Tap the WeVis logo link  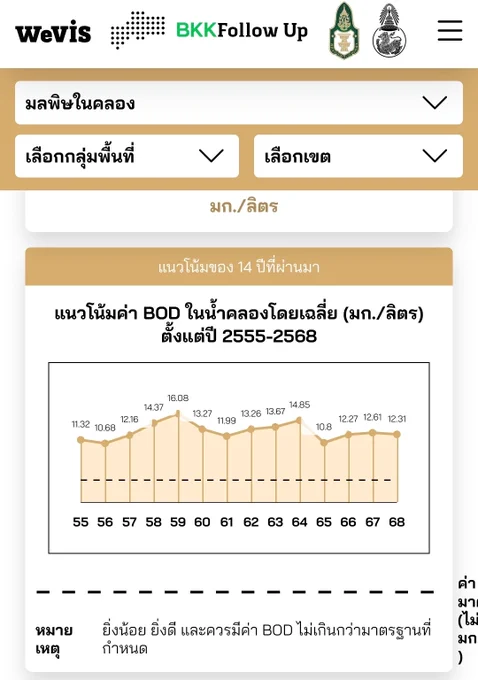(53, 33)
